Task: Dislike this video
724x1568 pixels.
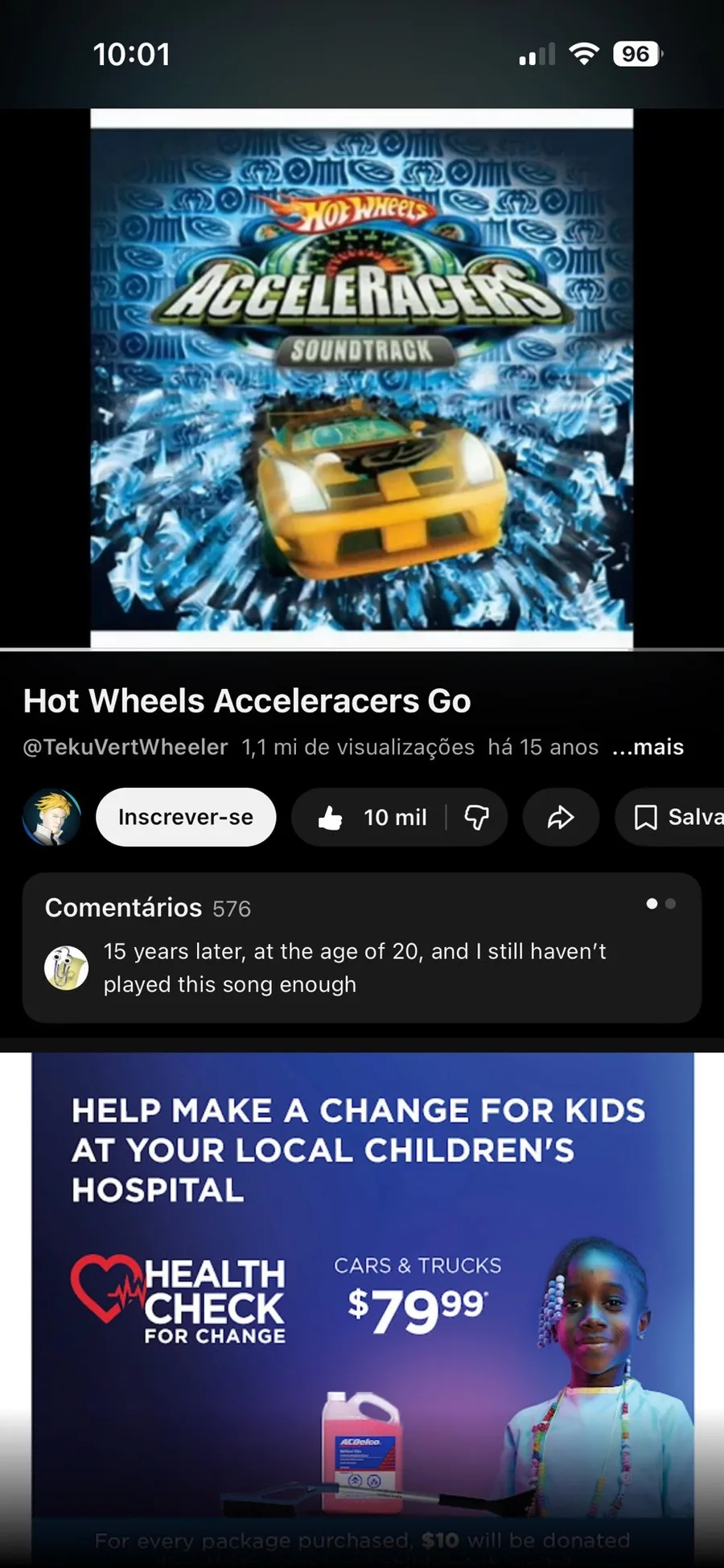Action: [x=477, y=818]
